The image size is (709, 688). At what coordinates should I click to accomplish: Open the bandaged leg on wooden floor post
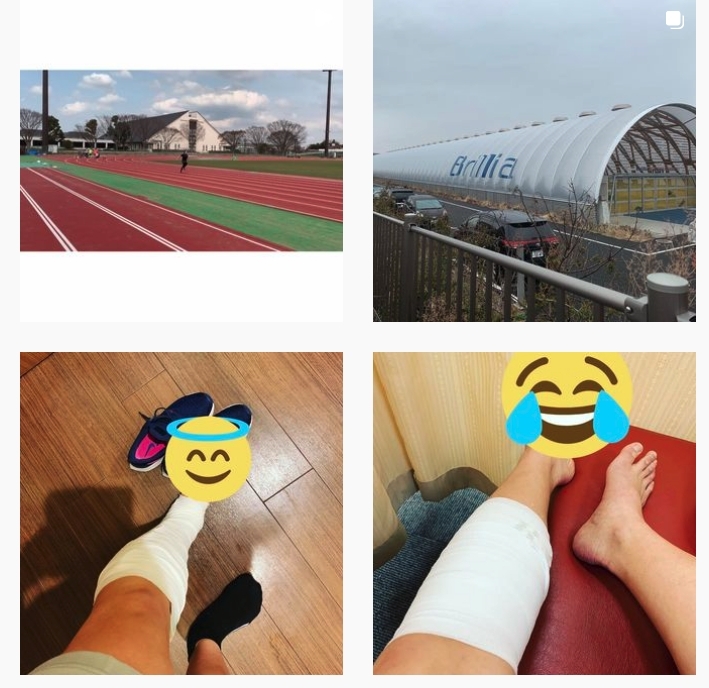click(181, 512)
